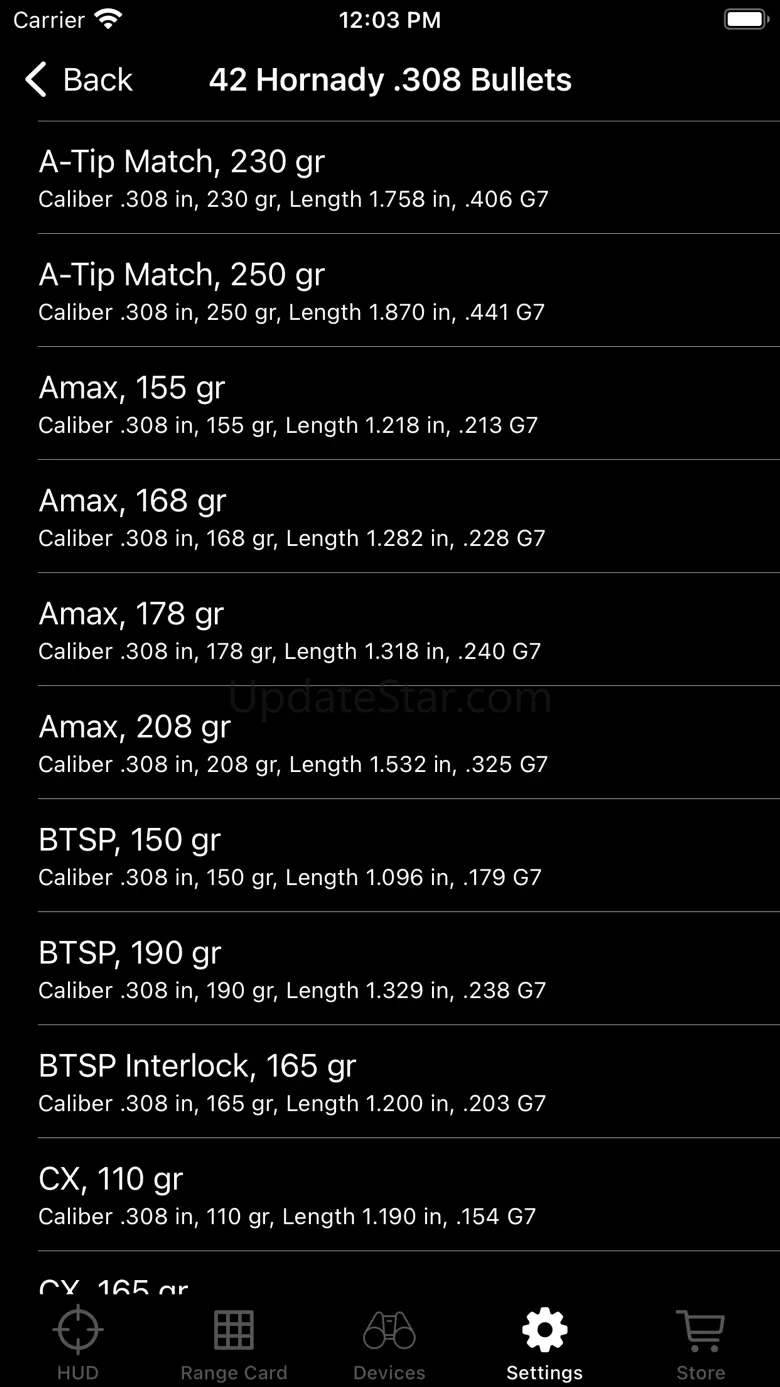This screenshot has width=780, height=1387.
Task: Tap the Amax, 208 gr row
Action: pos(390,743)
